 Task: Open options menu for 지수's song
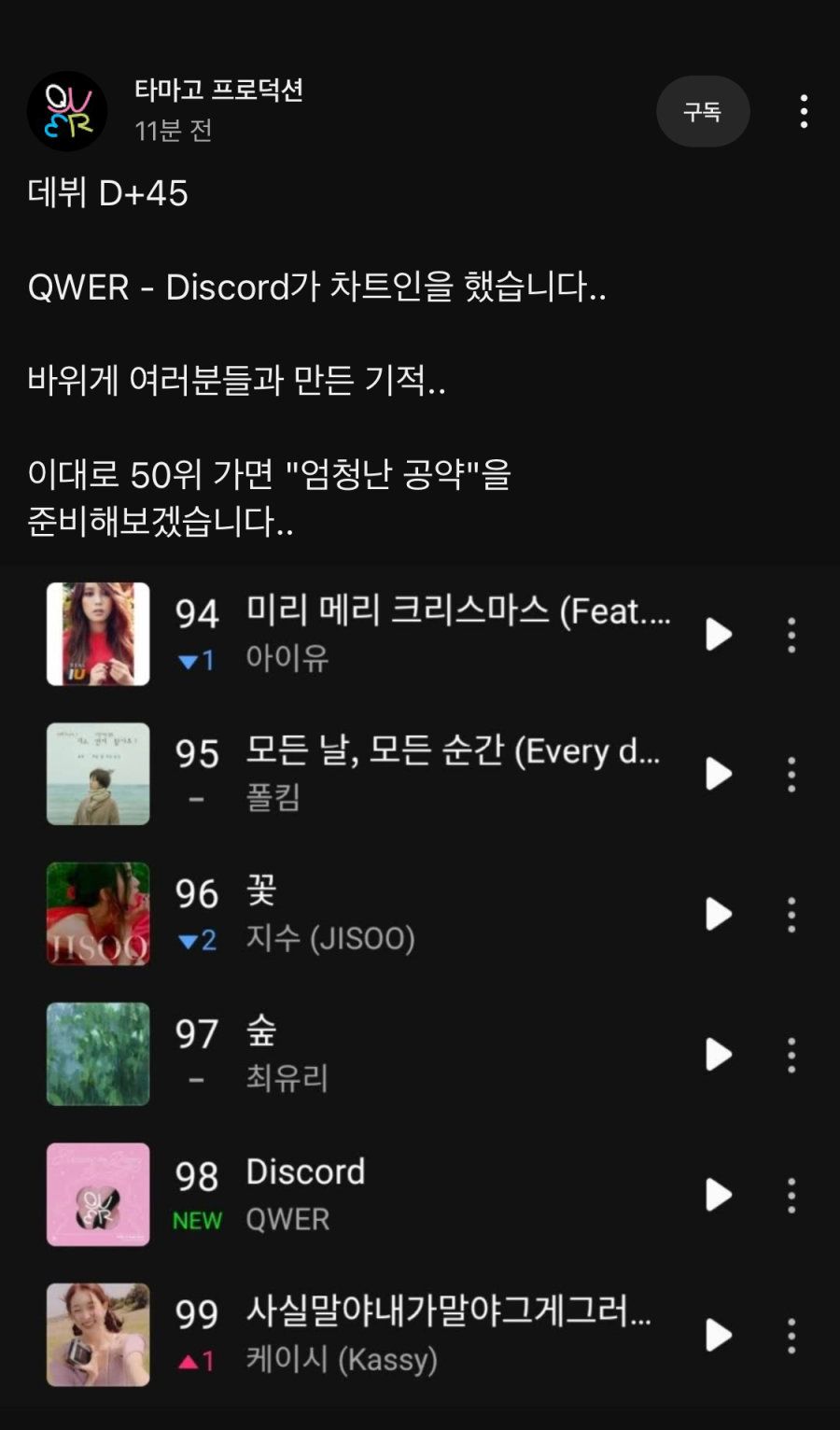pos(791,914)
